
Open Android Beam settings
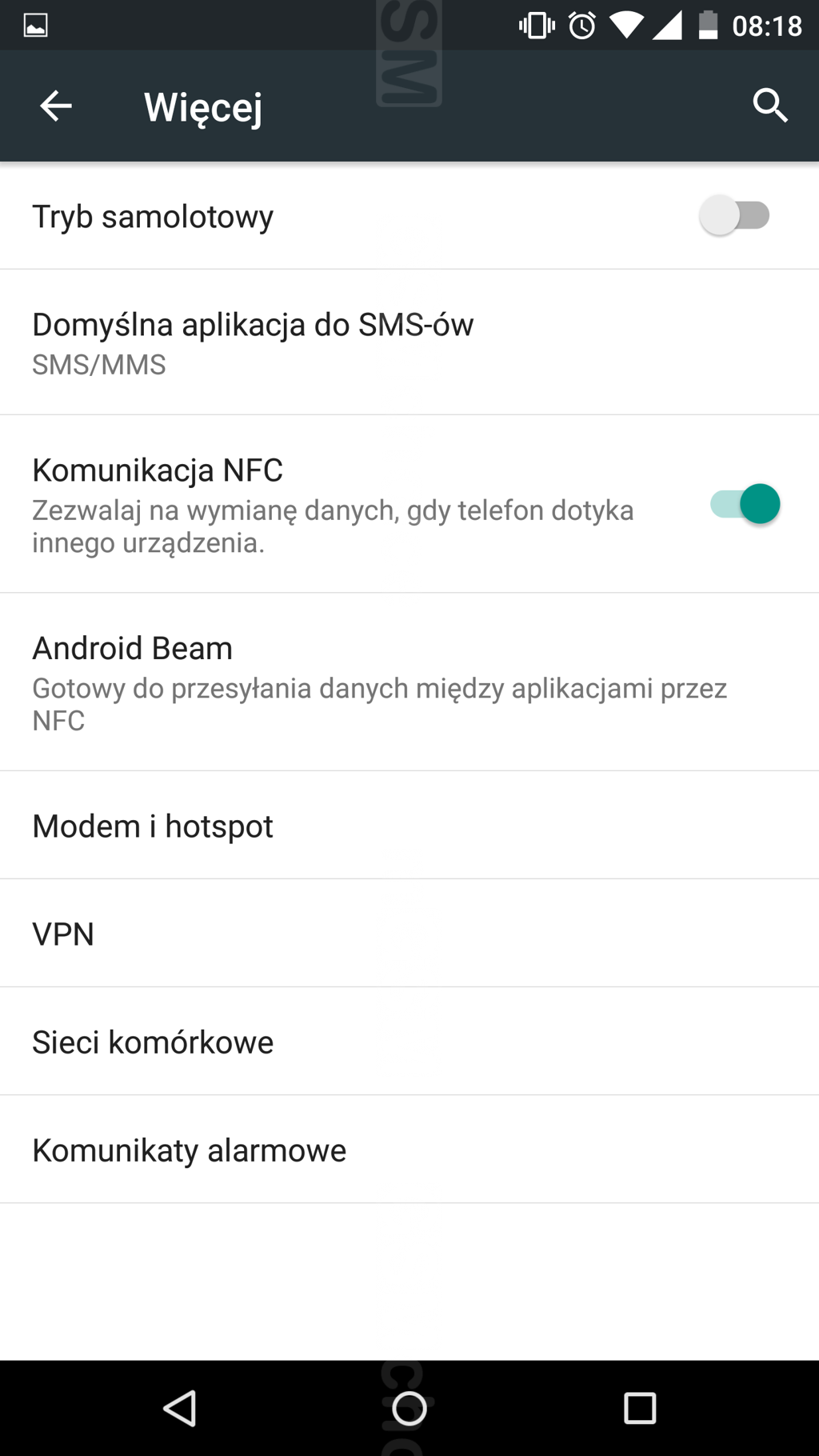[409, 682]
